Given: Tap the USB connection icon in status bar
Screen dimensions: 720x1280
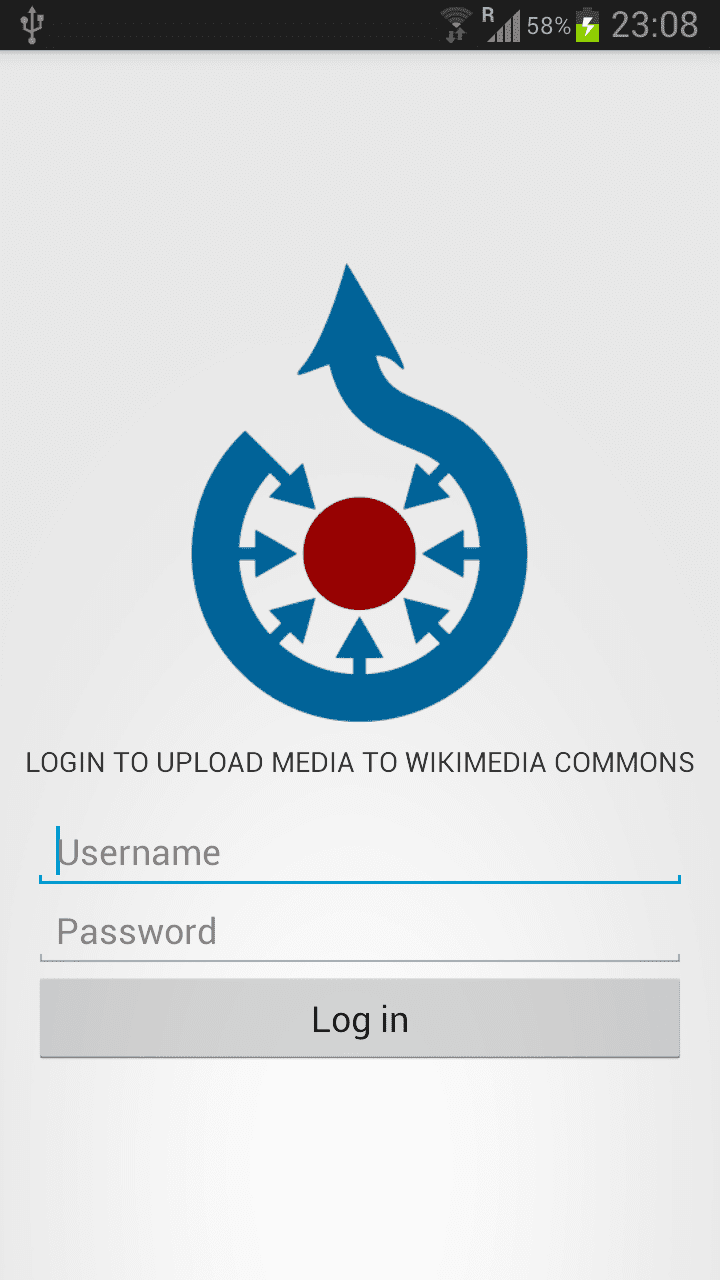Looking at the screenshot, I should point(30,25).
